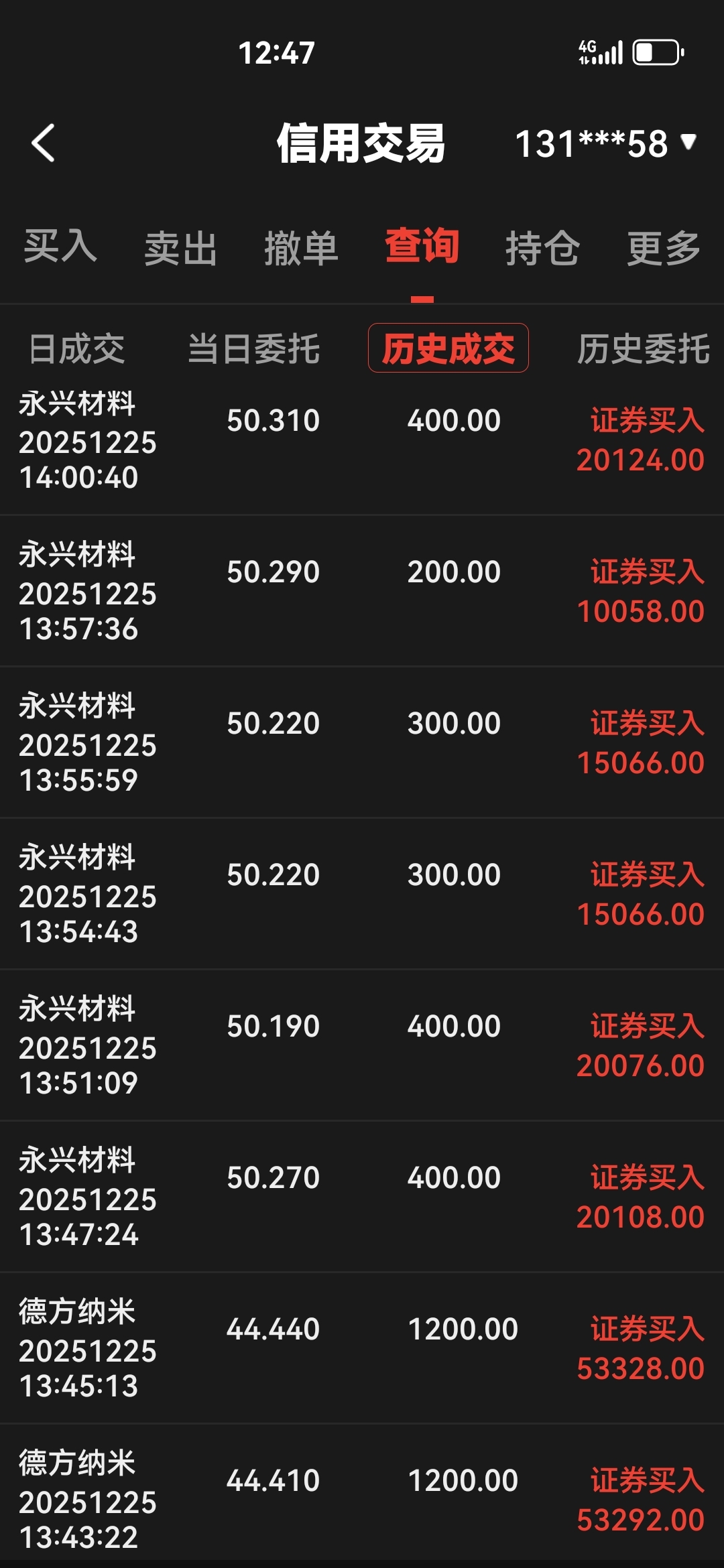
Task: Show 当日委托 orders
Action: (x=253, y=349)
